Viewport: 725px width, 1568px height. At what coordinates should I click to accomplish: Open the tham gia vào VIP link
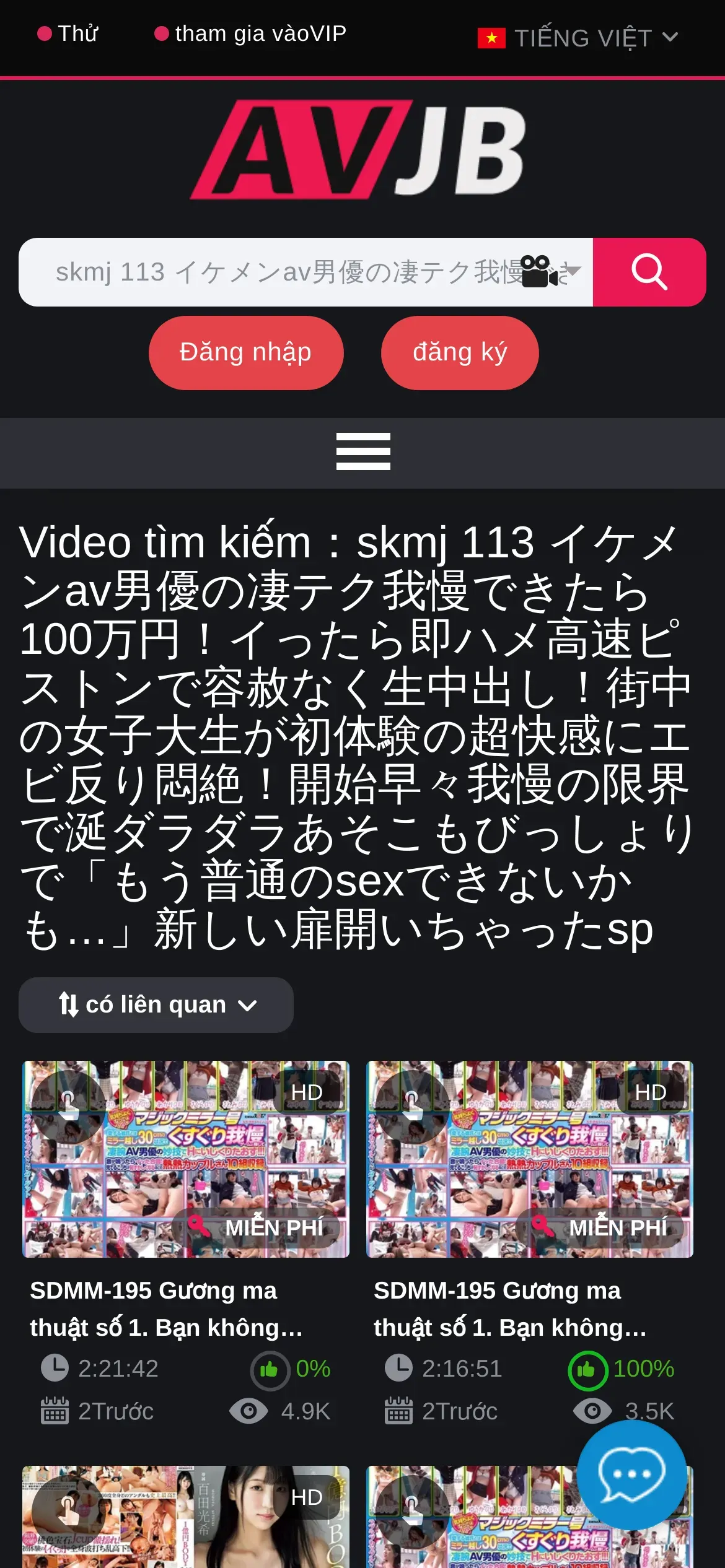click(250, 33)
